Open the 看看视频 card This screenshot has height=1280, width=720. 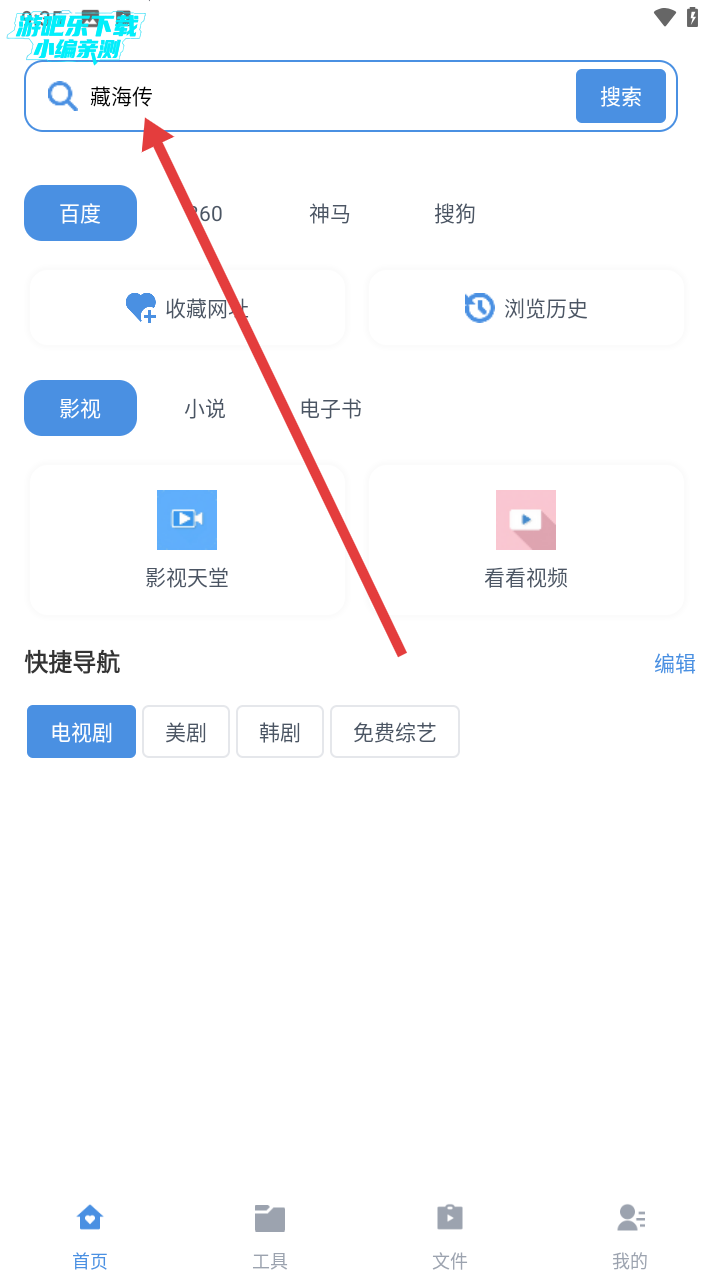(526, 540)
